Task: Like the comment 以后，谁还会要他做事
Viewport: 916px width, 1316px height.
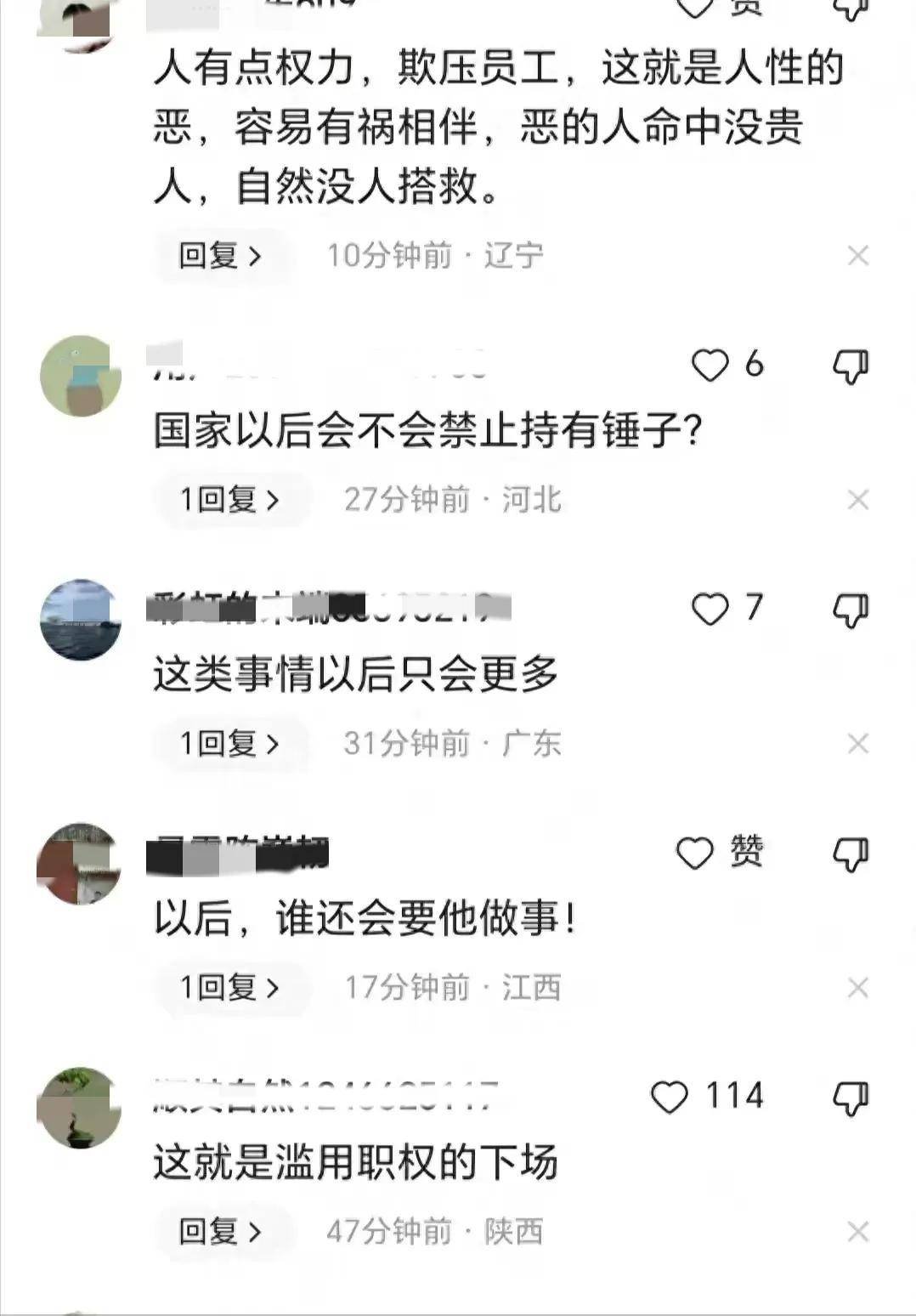Action: pyautogui.click(x=695, y=853)
